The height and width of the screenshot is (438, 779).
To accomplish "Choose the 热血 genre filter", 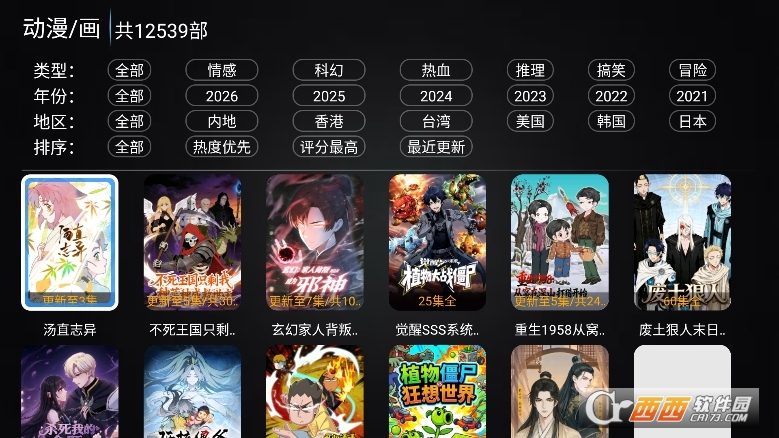I will coord(436,70).
